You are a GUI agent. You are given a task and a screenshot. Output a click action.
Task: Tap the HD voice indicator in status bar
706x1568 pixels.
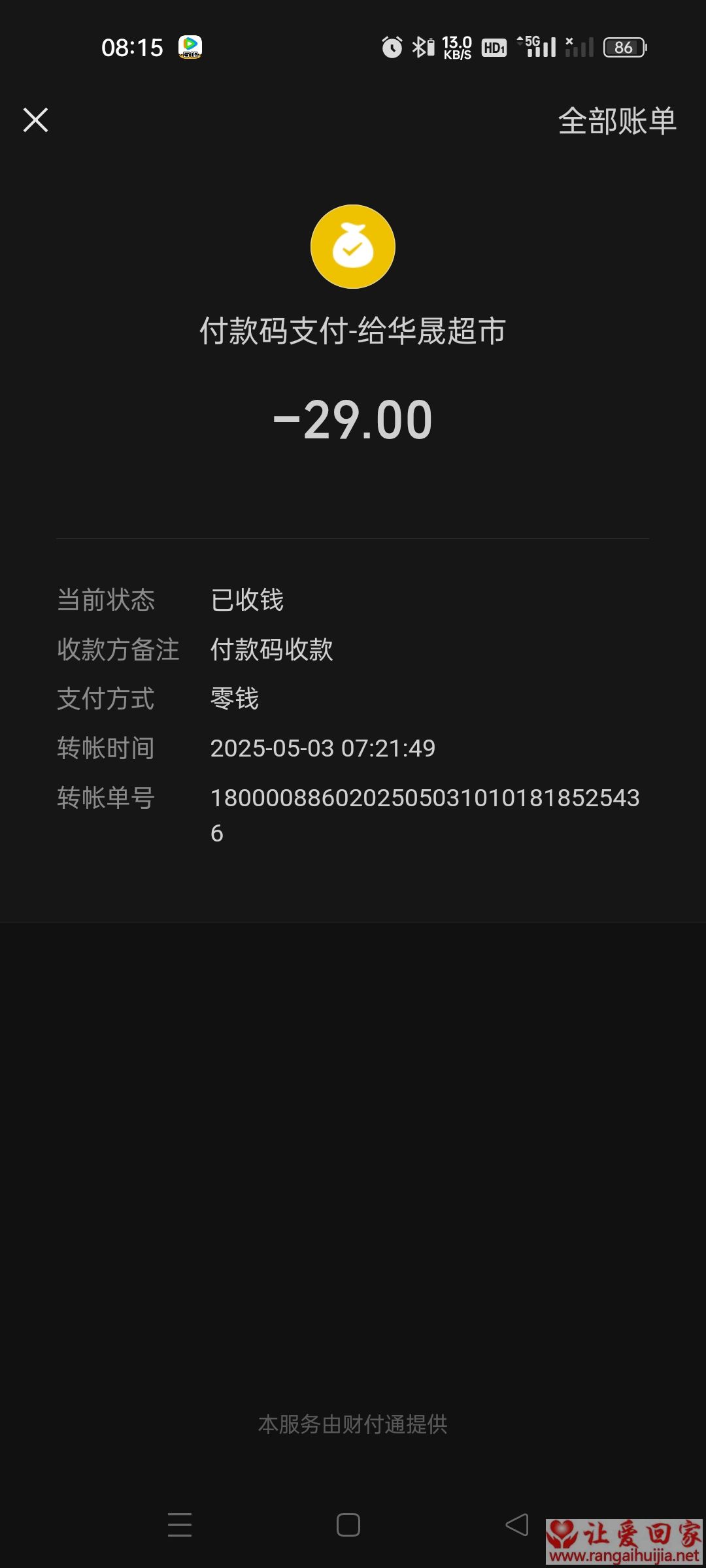pos(494,46)
